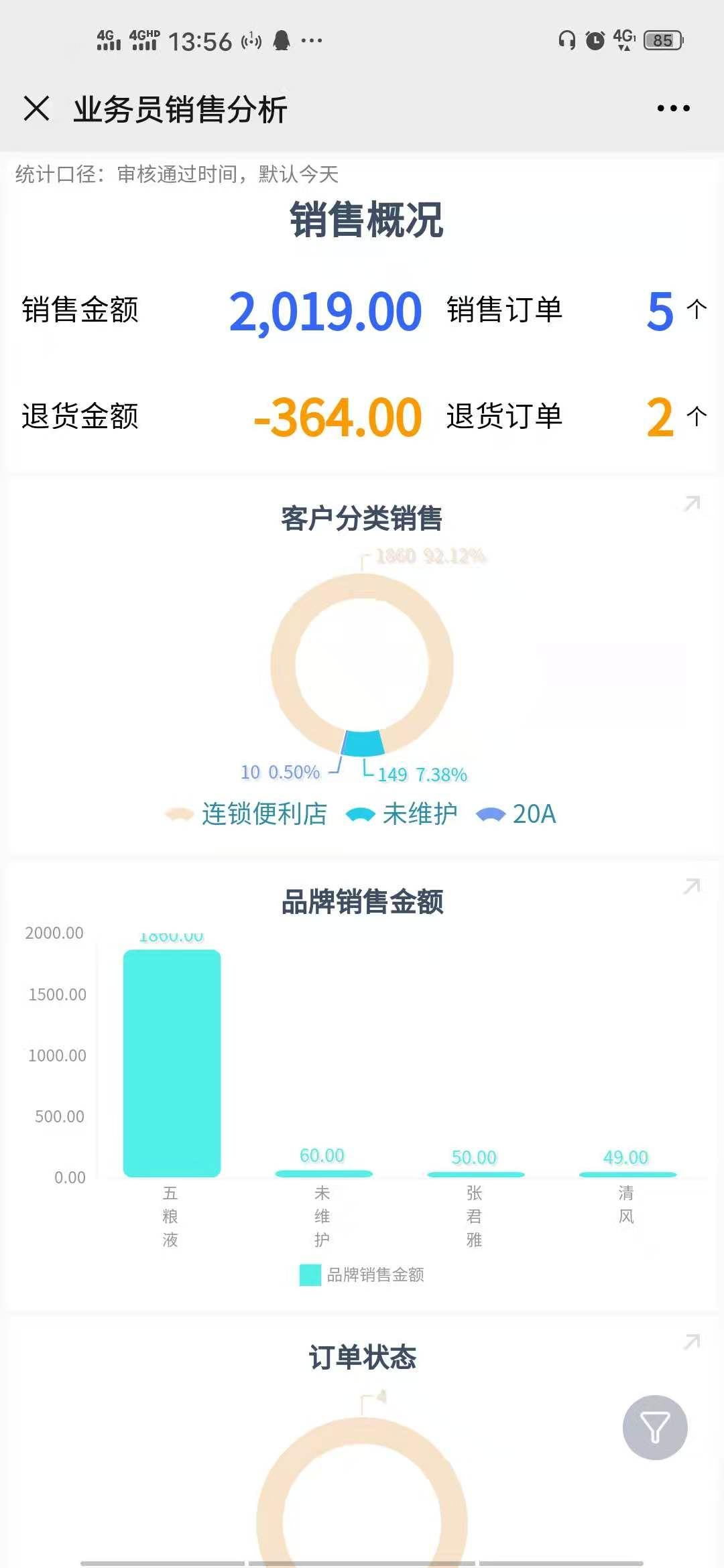Expand the 客户分类销售 chart

pyautogui.click(x=692, y=503)
